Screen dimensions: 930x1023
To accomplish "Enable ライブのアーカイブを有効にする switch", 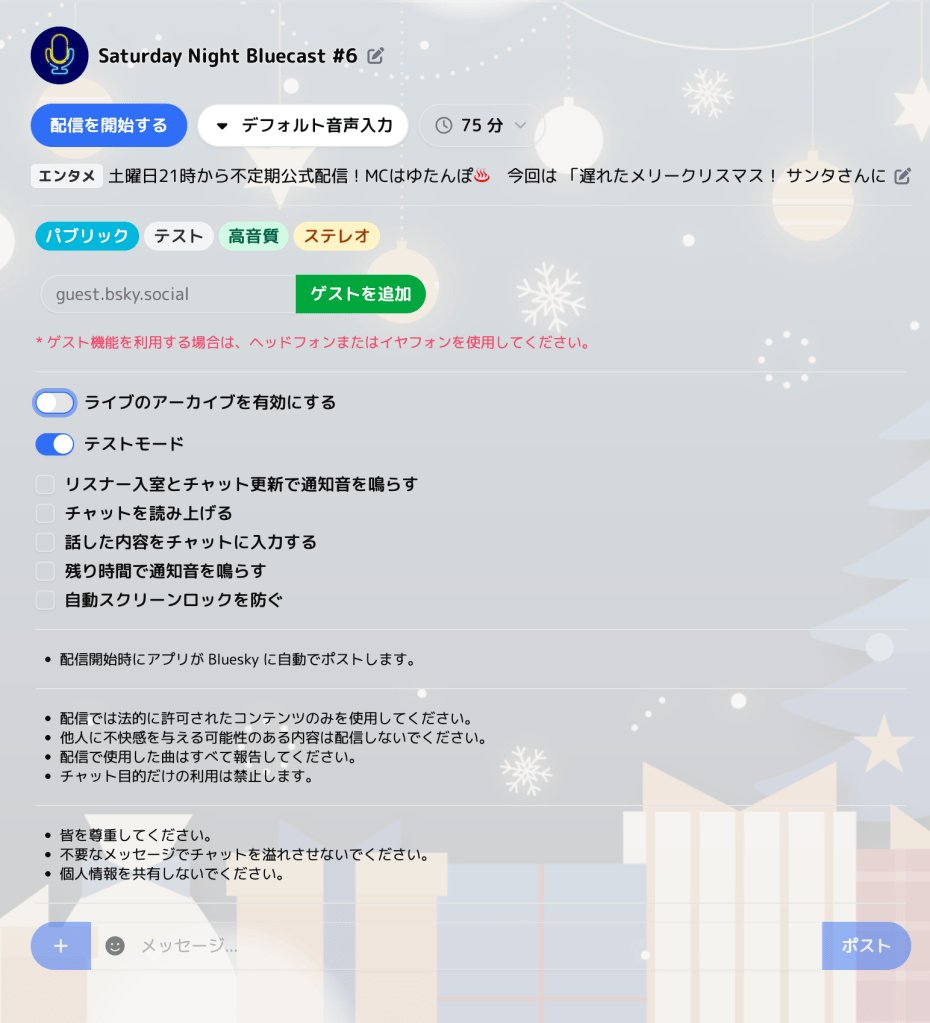I will (x=55, y=403).
